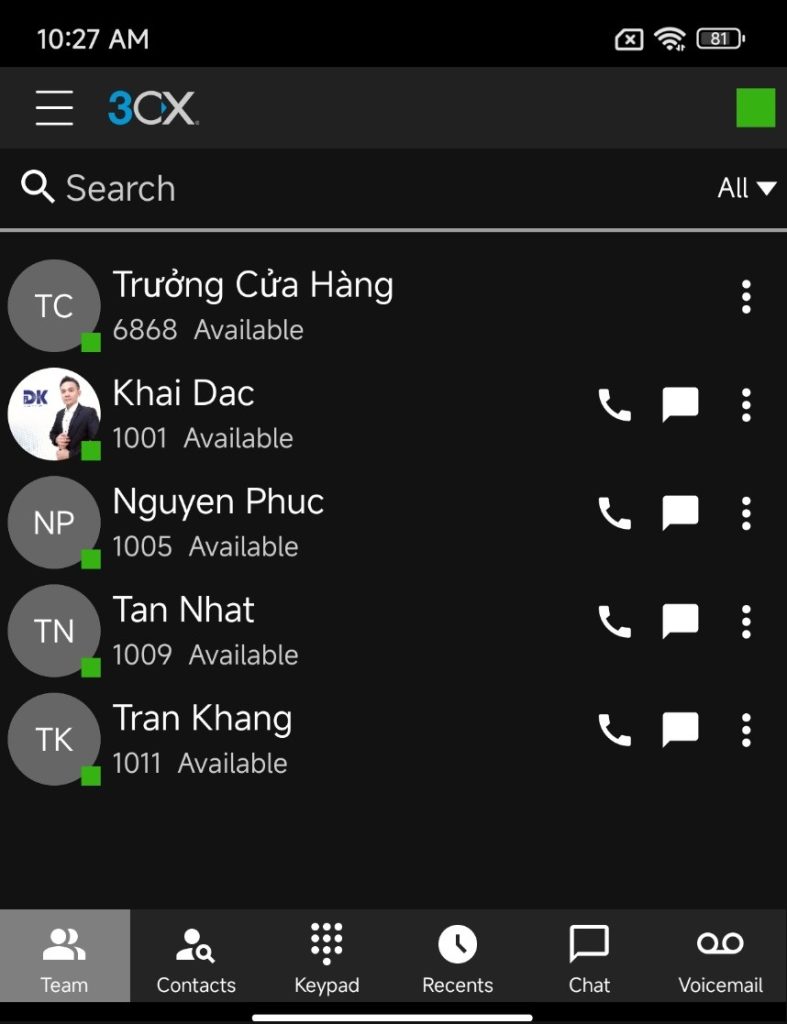Open more options for Khai Dac
Screen dimensions: 787x1024
tap(746, 405)
